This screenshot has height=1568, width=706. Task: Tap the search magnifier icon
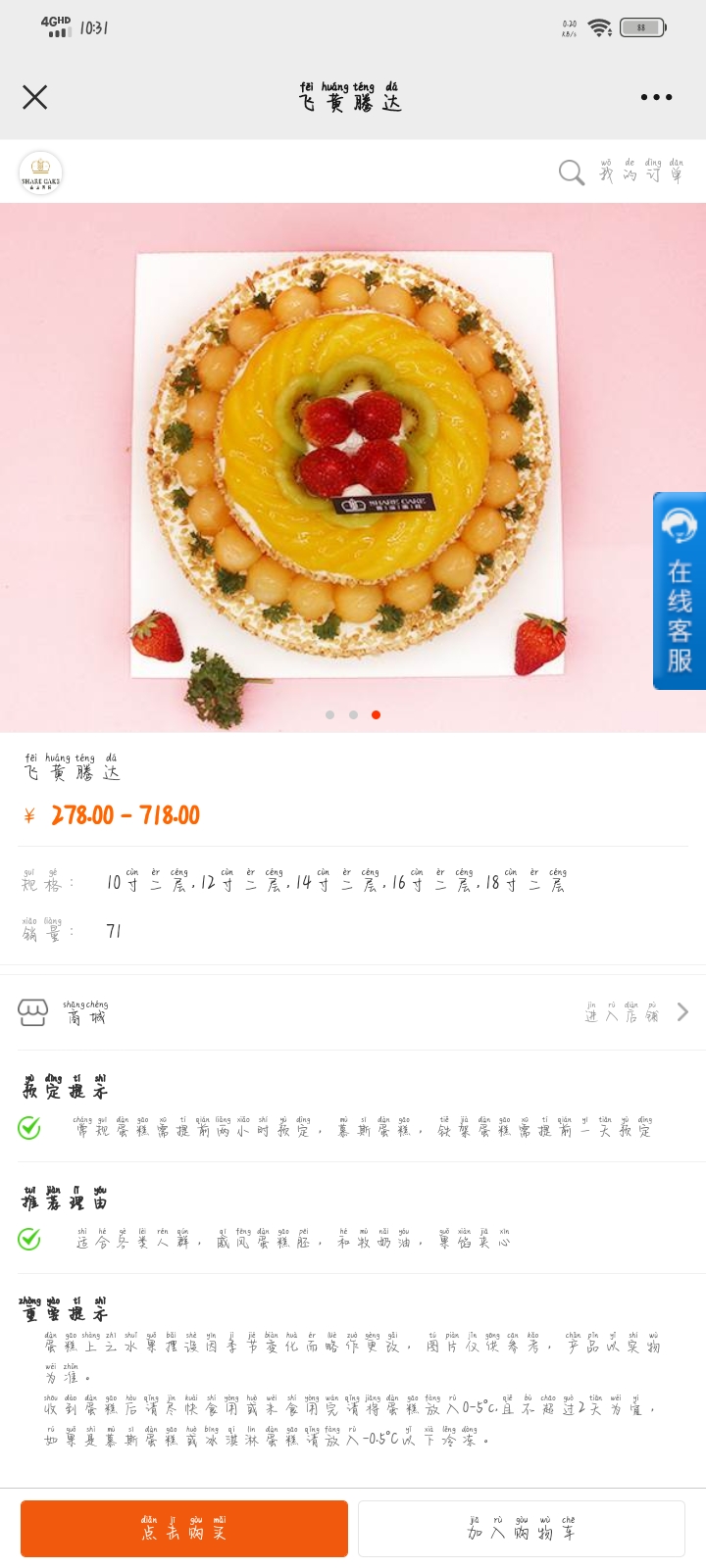click(571, 172)
